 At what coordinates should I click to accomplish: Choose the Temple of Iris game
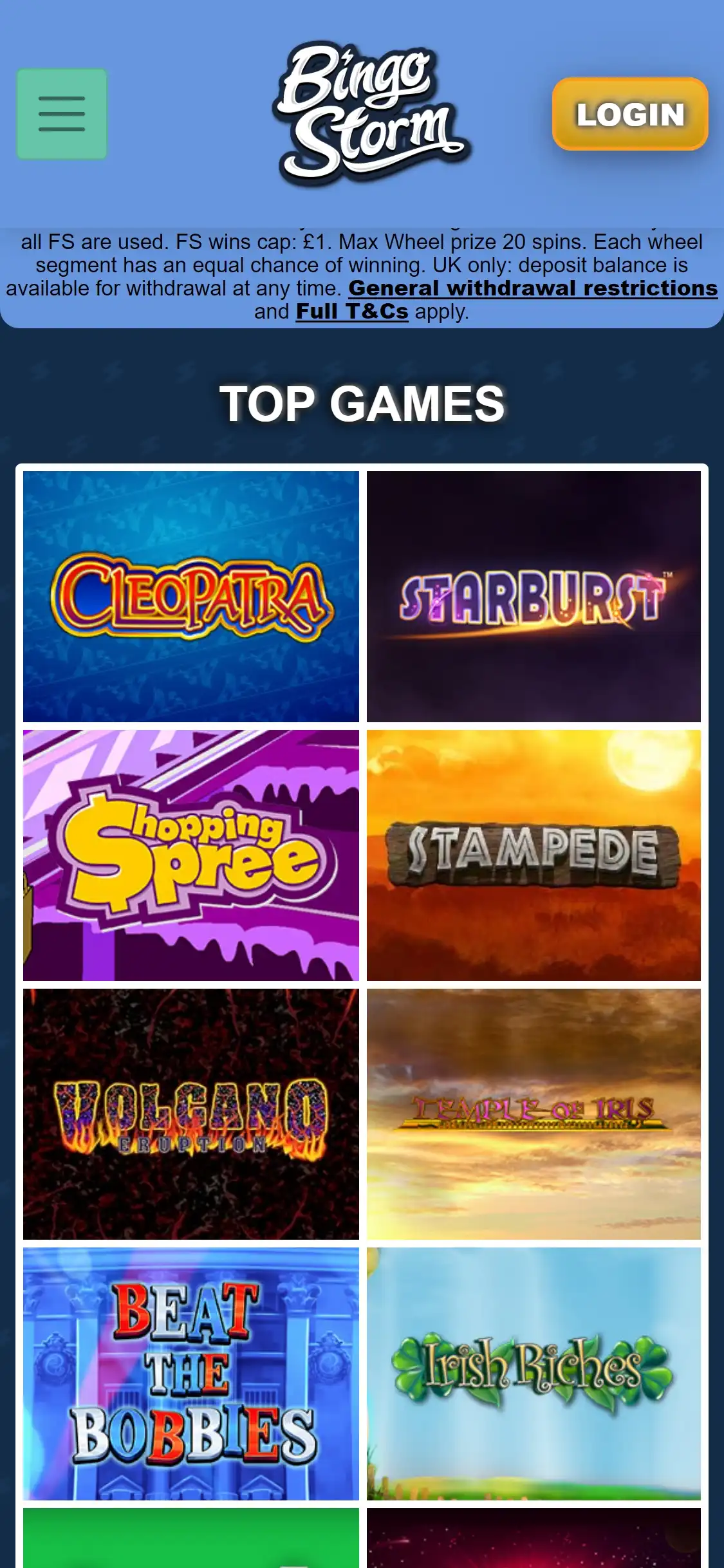tap(534, 1114)
